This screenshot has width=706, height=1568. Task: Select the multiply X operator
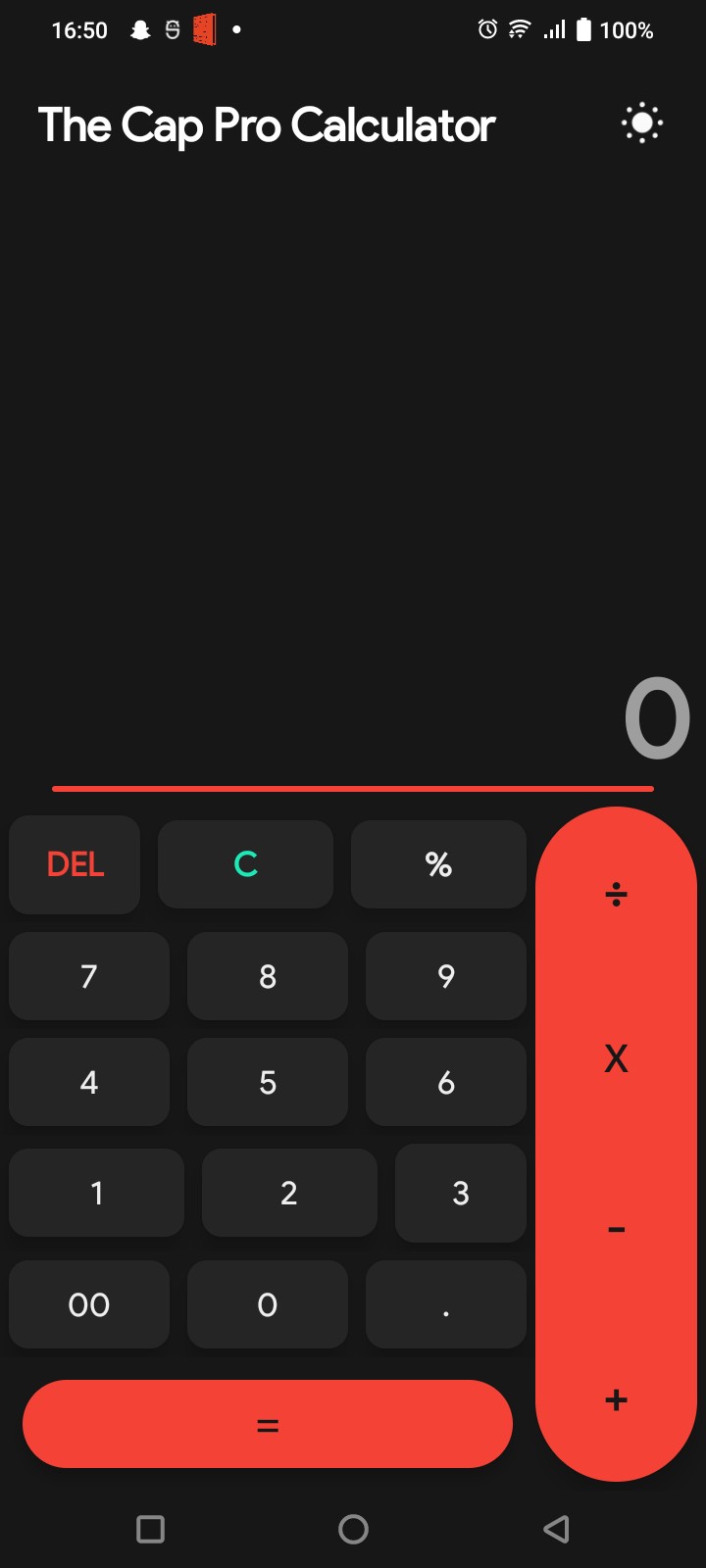tap(616, 1058)
